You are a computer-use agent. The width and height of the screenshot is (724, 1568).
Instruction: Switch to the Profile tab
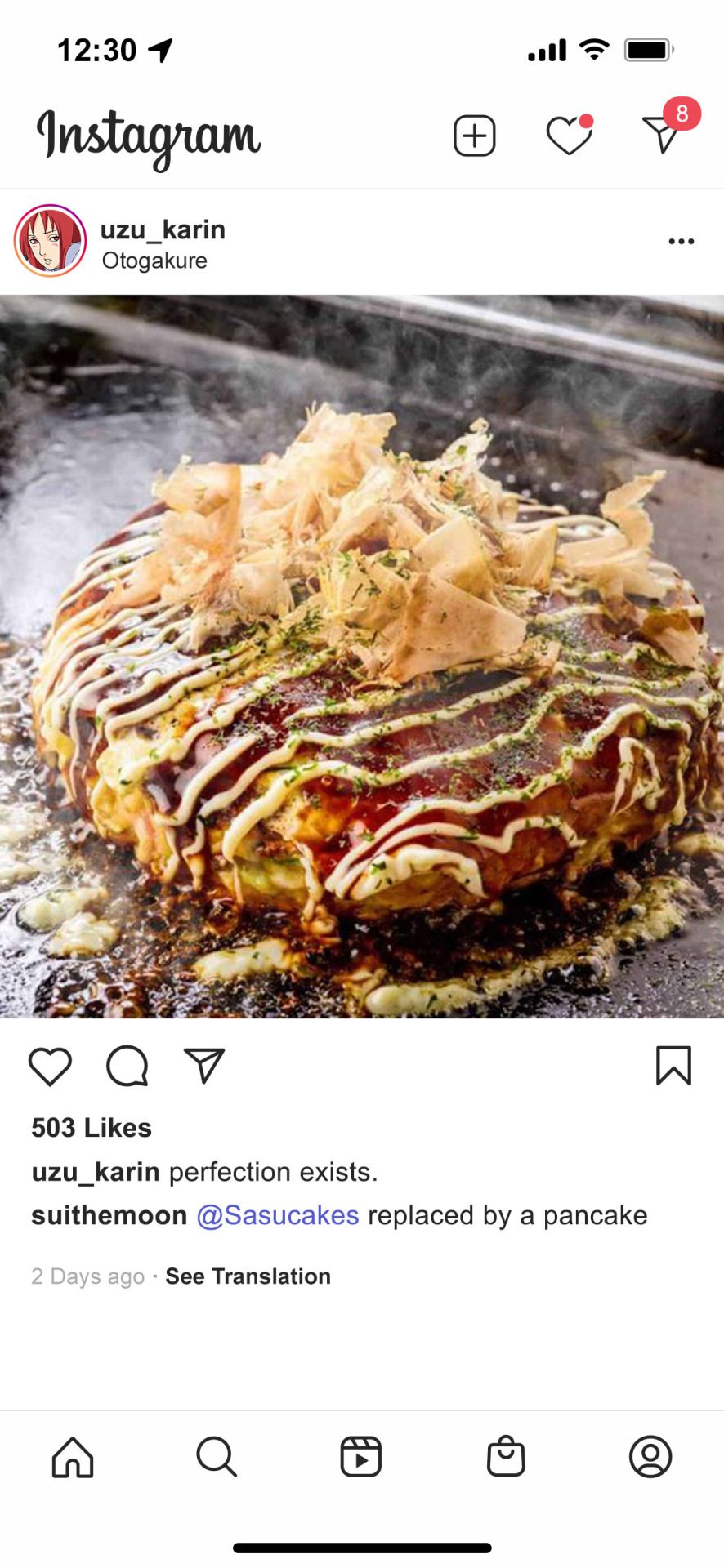pos(650,1457)
